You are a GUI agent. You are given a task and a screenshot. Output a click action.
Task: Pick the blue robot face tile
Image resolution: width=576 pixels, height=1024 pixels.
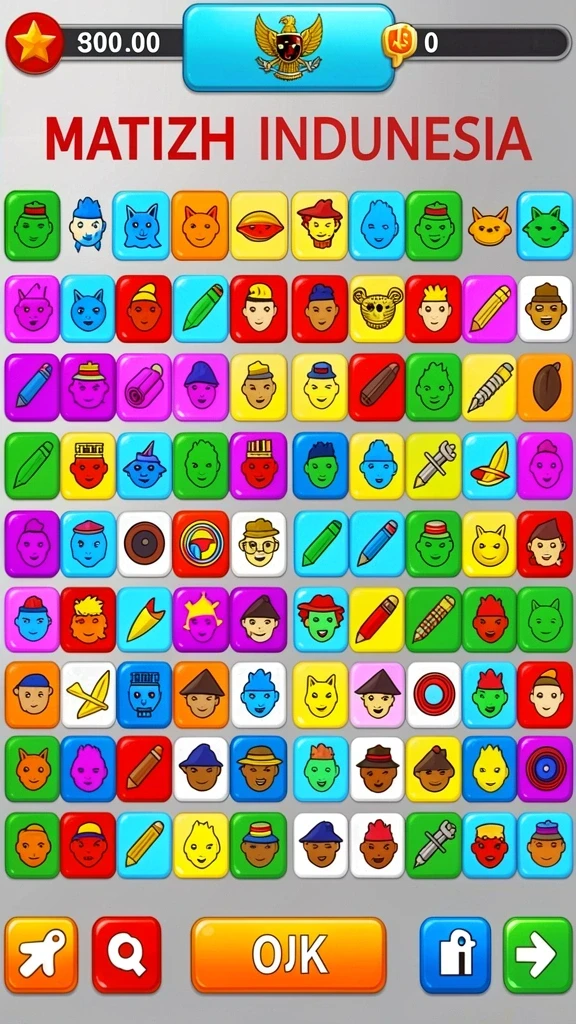point(144,695)
